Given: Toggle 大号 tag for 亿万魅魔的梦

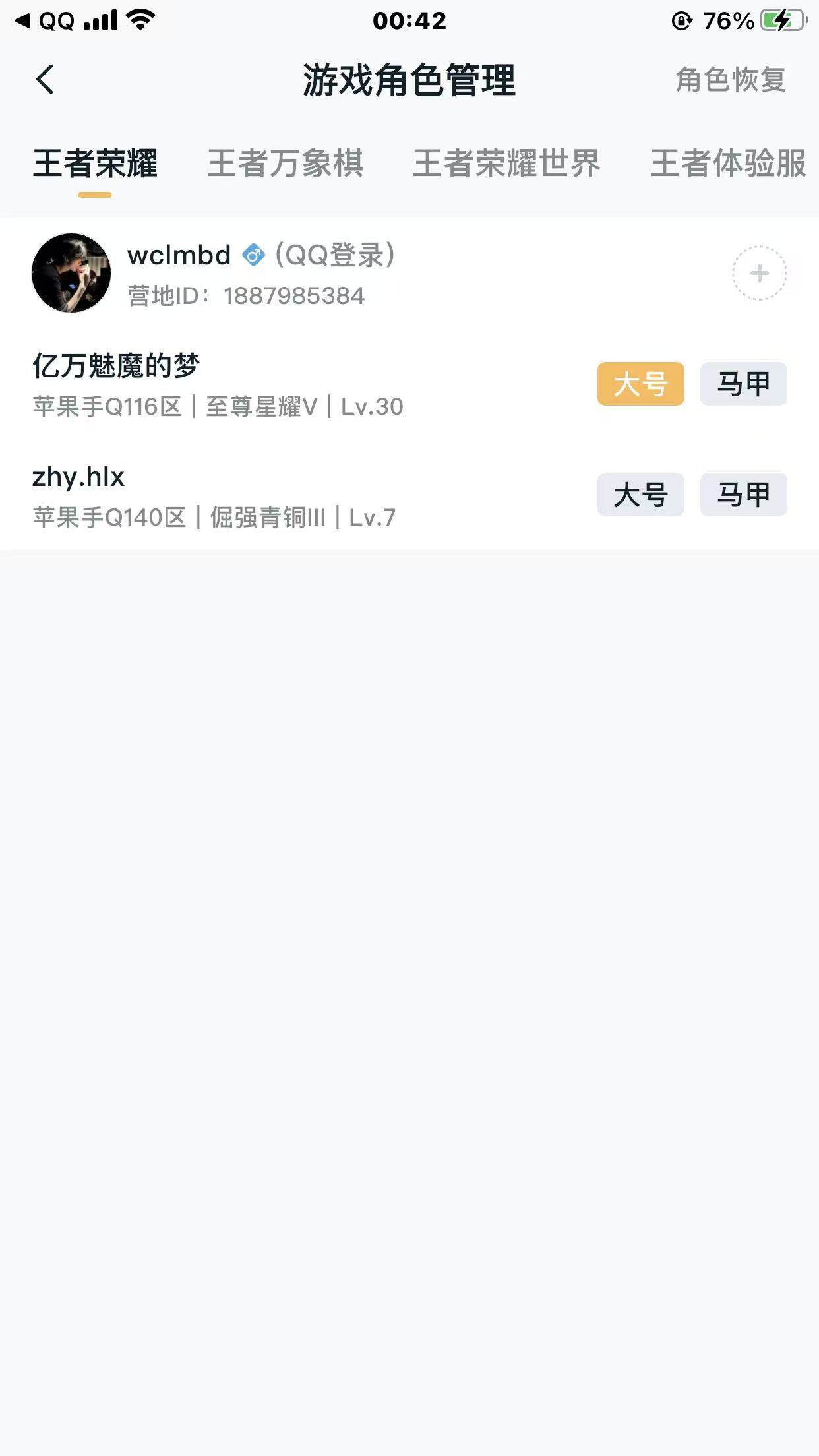Looking at the screenshot, I should 642,383.
